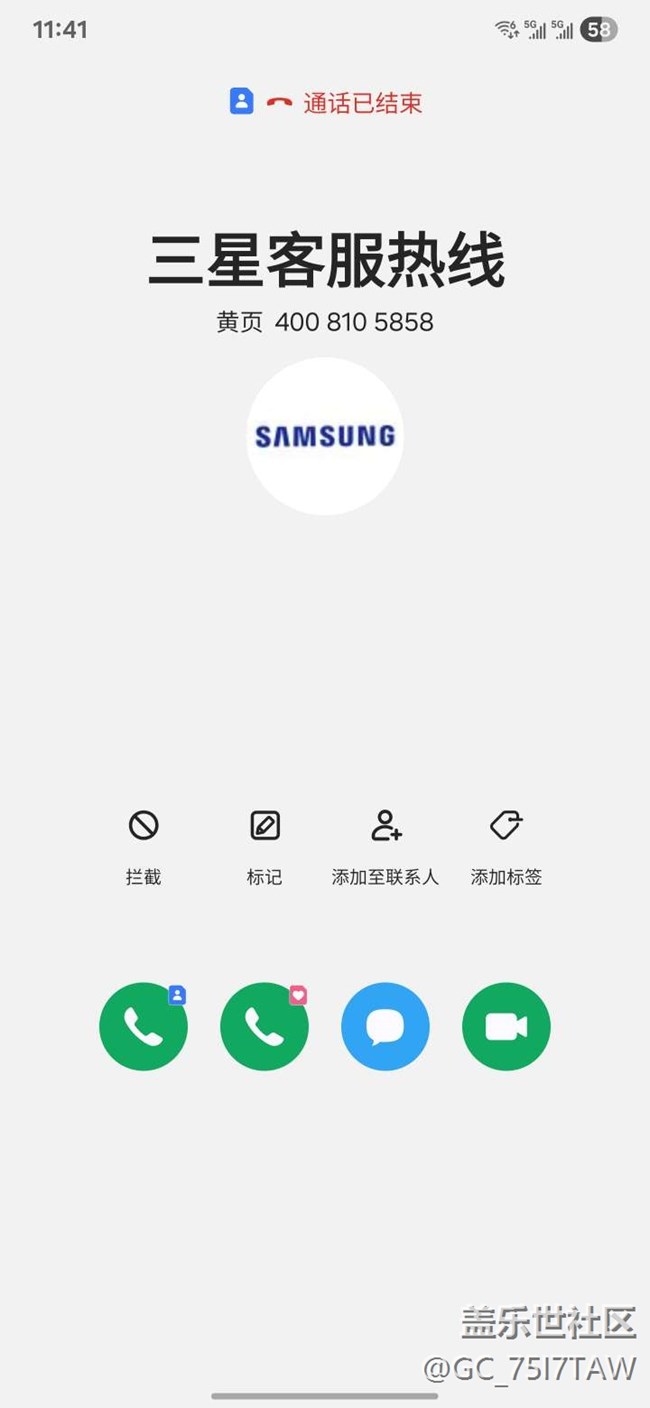Select 添加至联系人 to save the contact
The height and width of the screenshot is (1408, 650).
385,848
